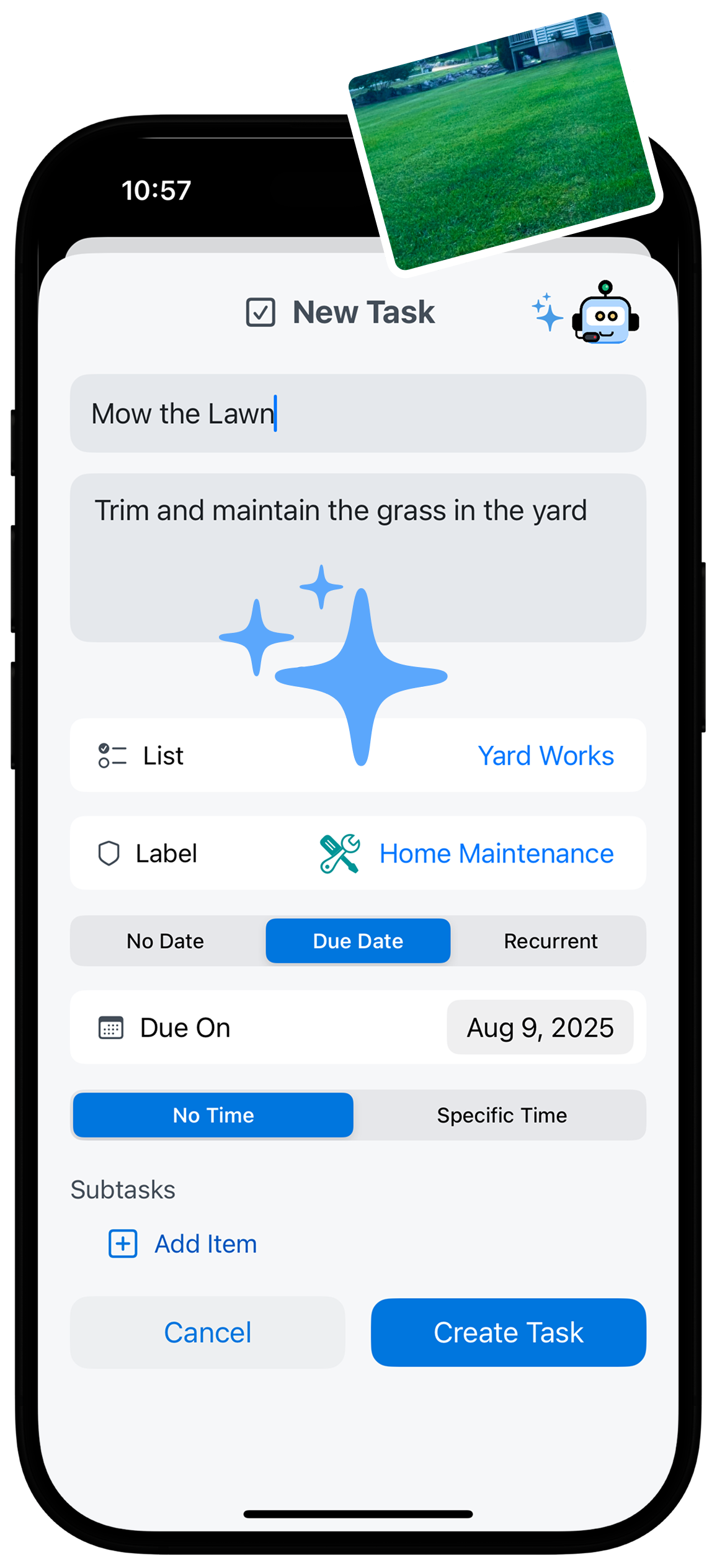Viewport: 717px width, 1568px height.
Task: Click the plus icon next to Add Item
Action: tap(122, 1243)
